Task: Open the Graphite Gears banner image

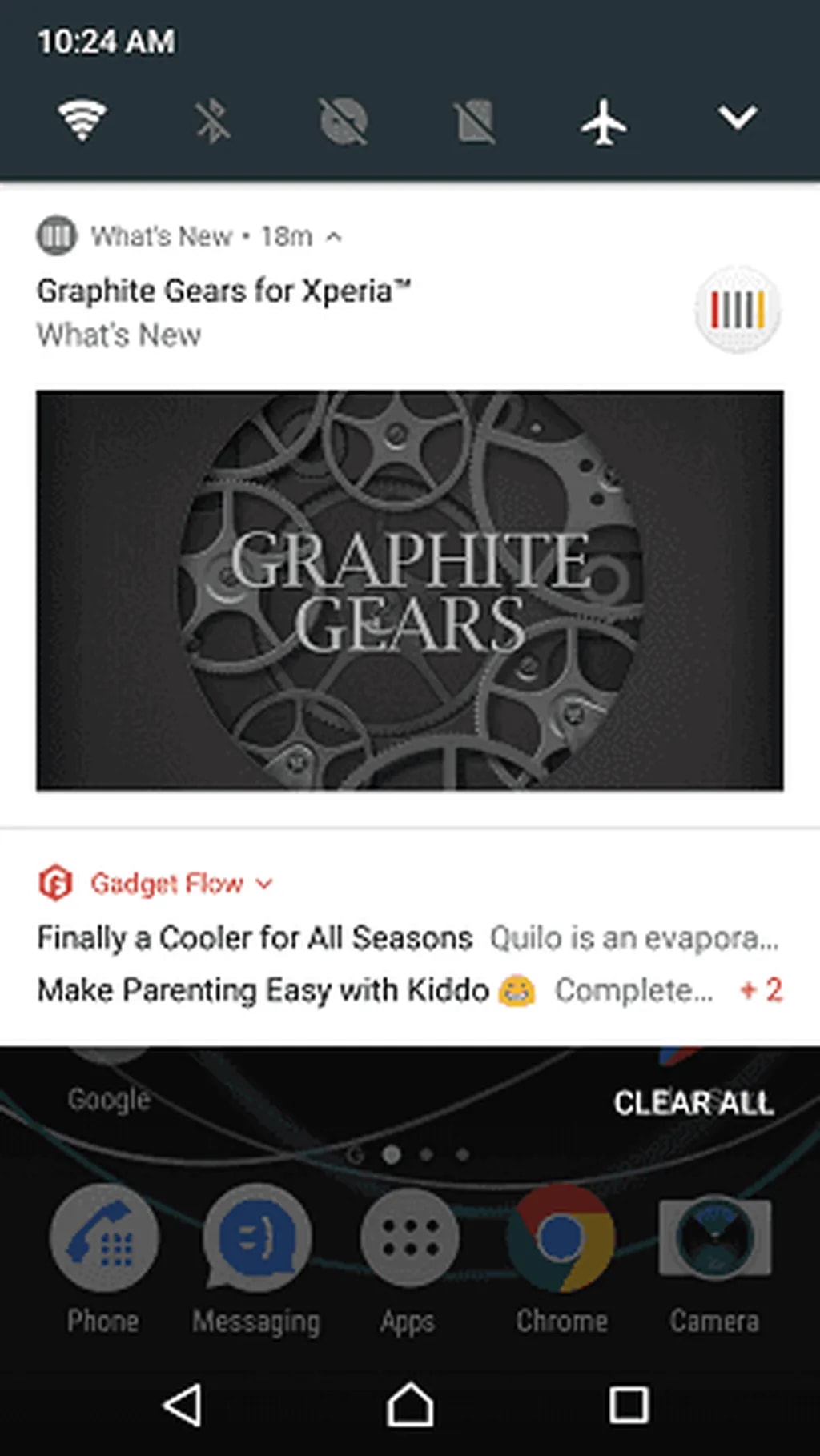Action: click(409, 590)
